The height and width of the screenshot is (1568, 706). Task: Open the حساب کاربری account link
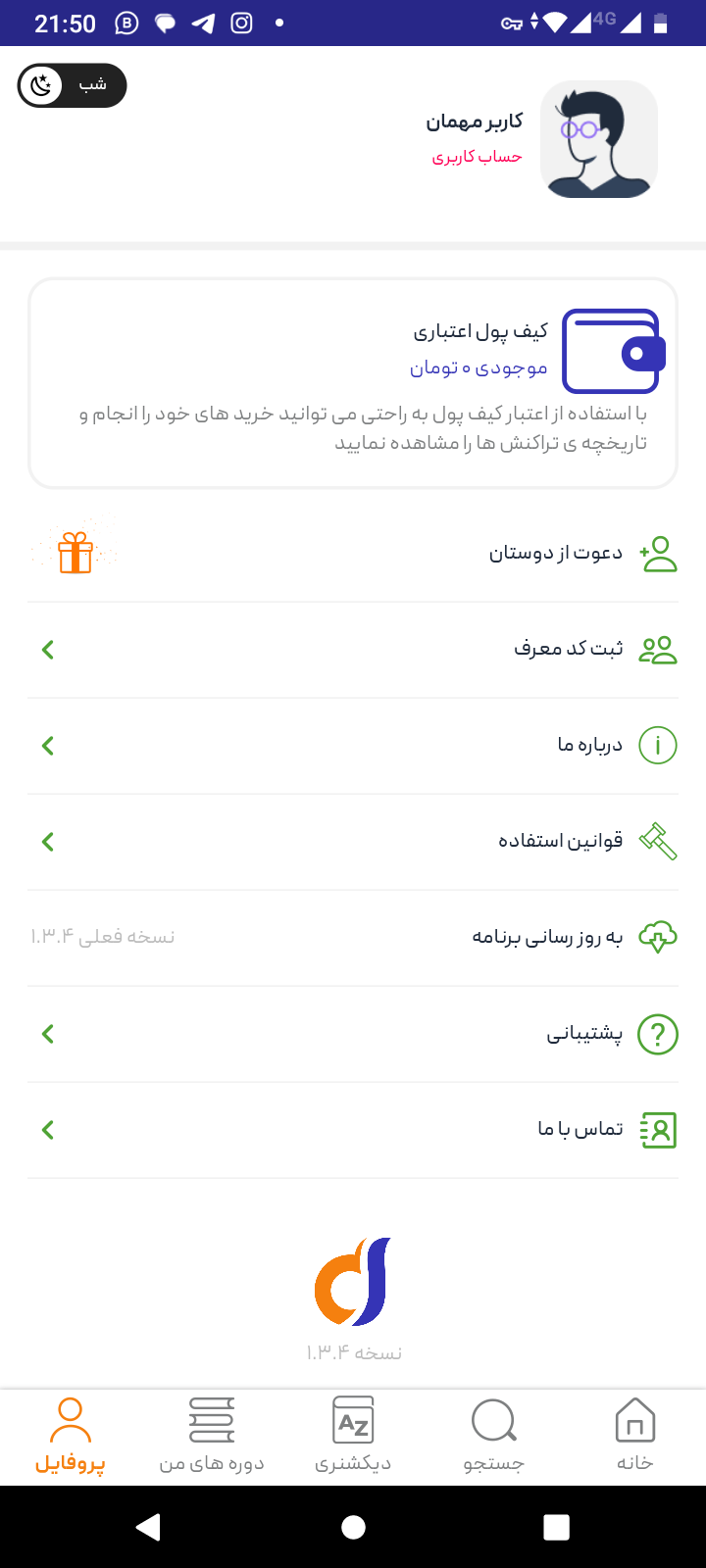[477, 157]
